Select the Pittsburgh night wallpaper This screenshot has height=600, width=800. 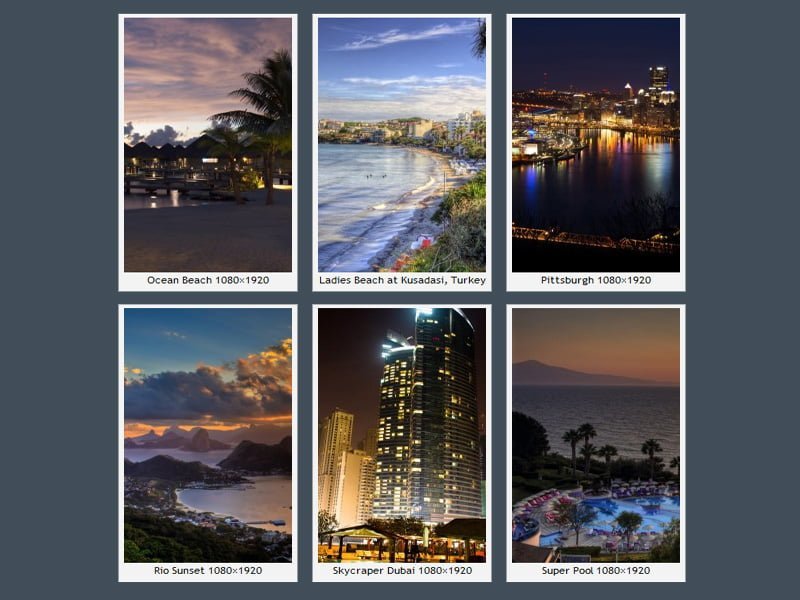596,145
